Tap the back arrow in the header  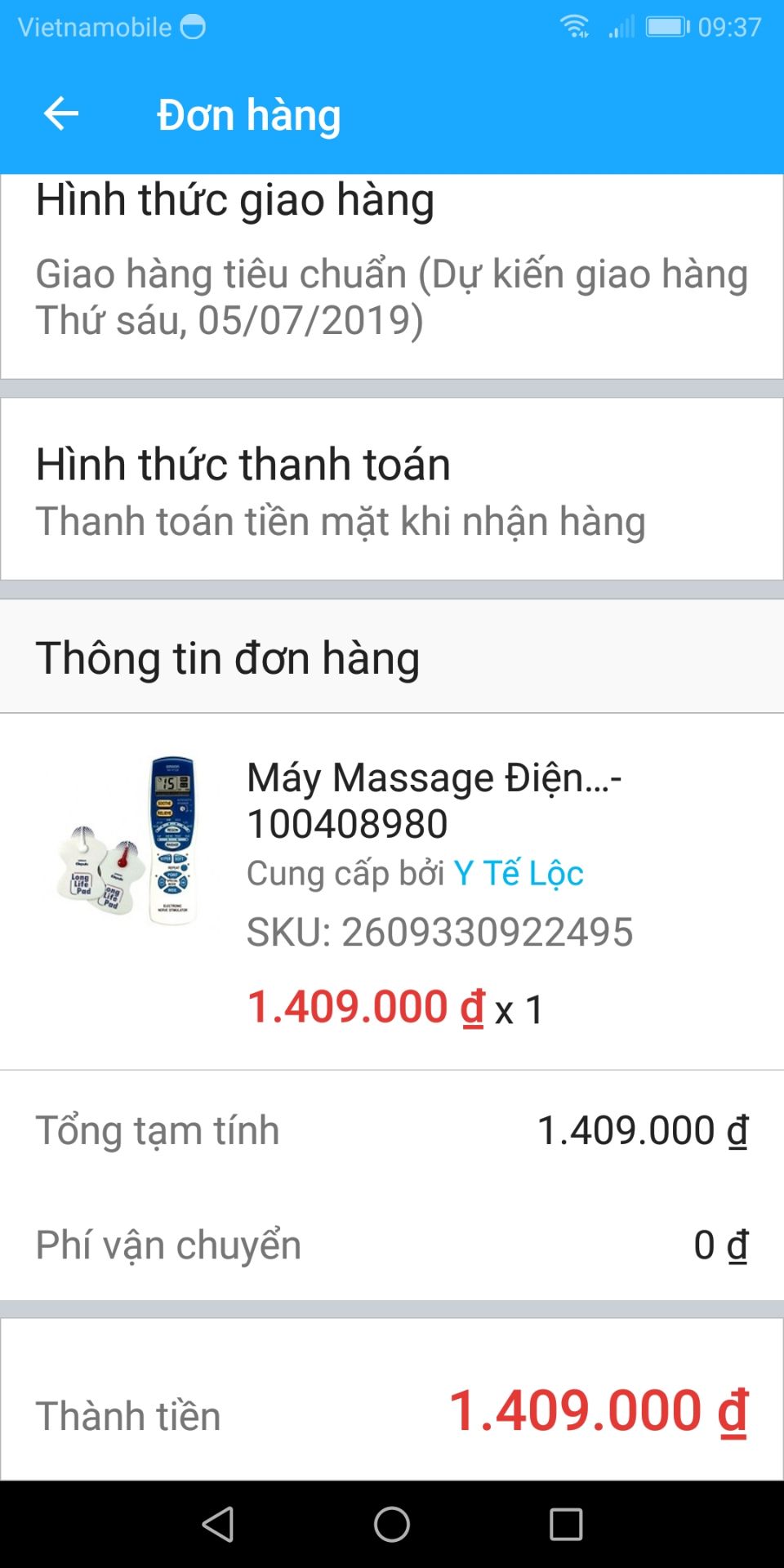60,114
